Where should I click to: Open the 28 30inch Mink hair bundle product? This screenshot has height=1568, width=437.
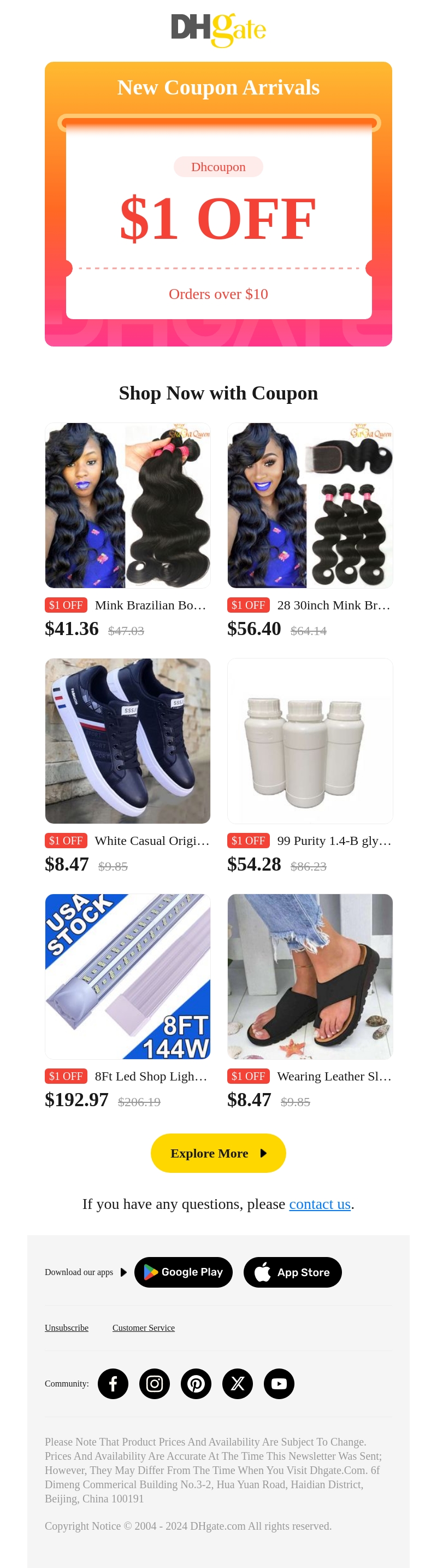tap(310, 505)
